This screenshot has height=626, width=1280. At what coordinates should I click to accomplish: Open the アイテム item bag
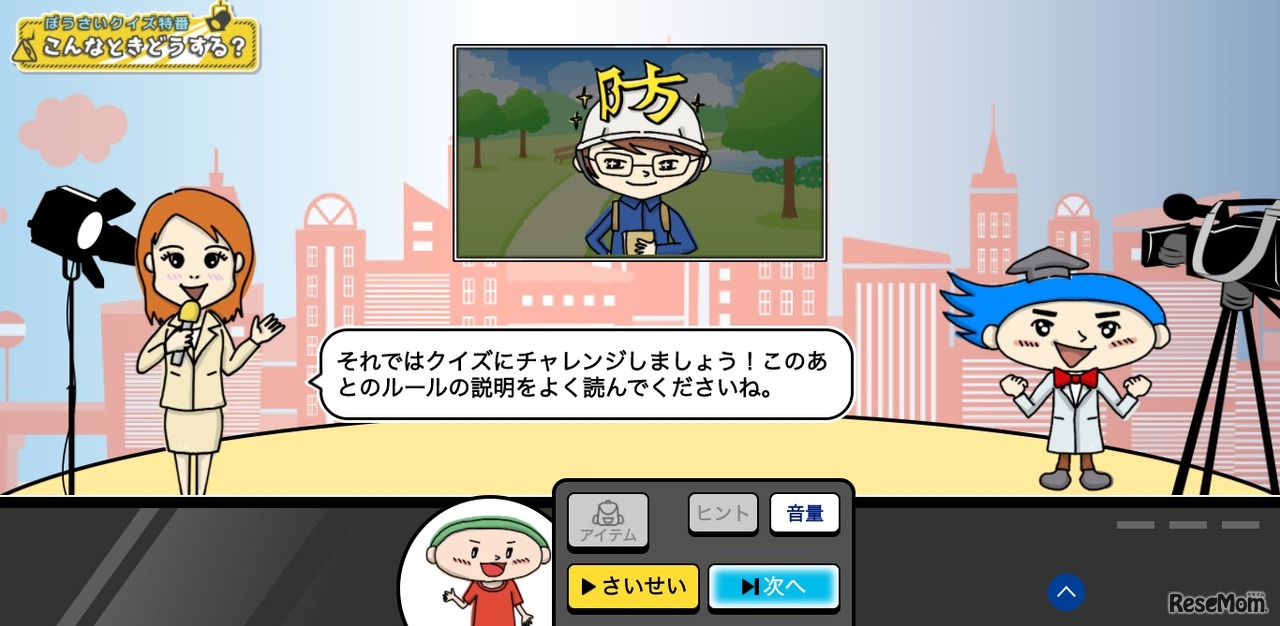608,521
